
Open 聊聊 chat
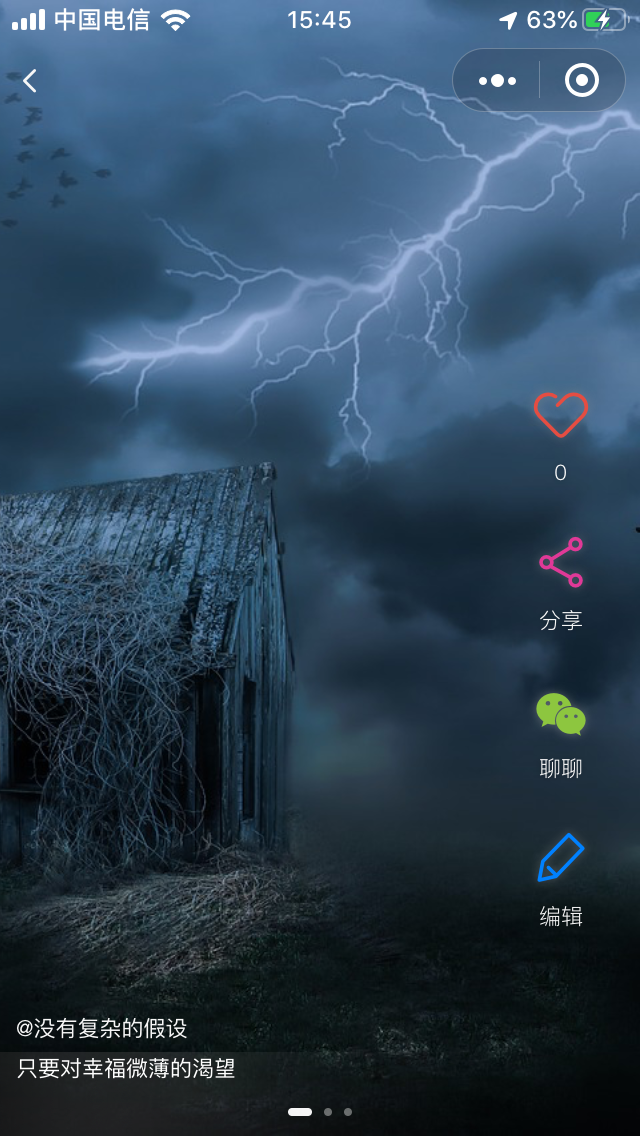pyautogui.click(x=560, y=714)
